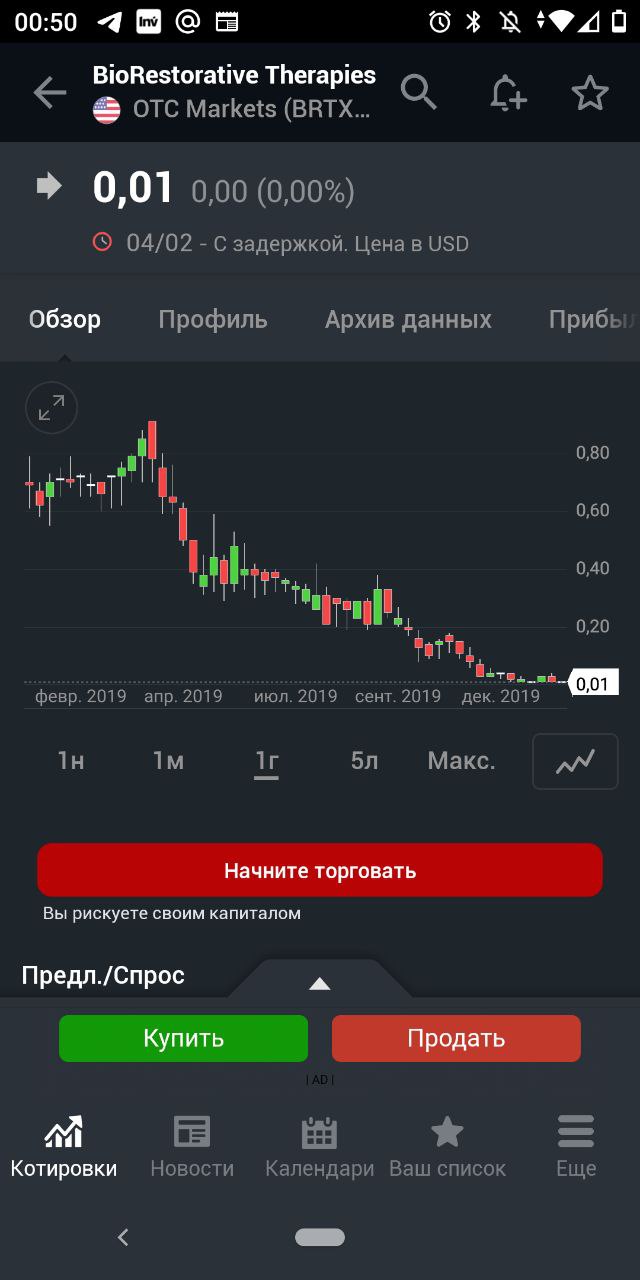Screen dimensions: 640x1280
Task: Expand the chart to fullscreen
Action: point(51,407)
